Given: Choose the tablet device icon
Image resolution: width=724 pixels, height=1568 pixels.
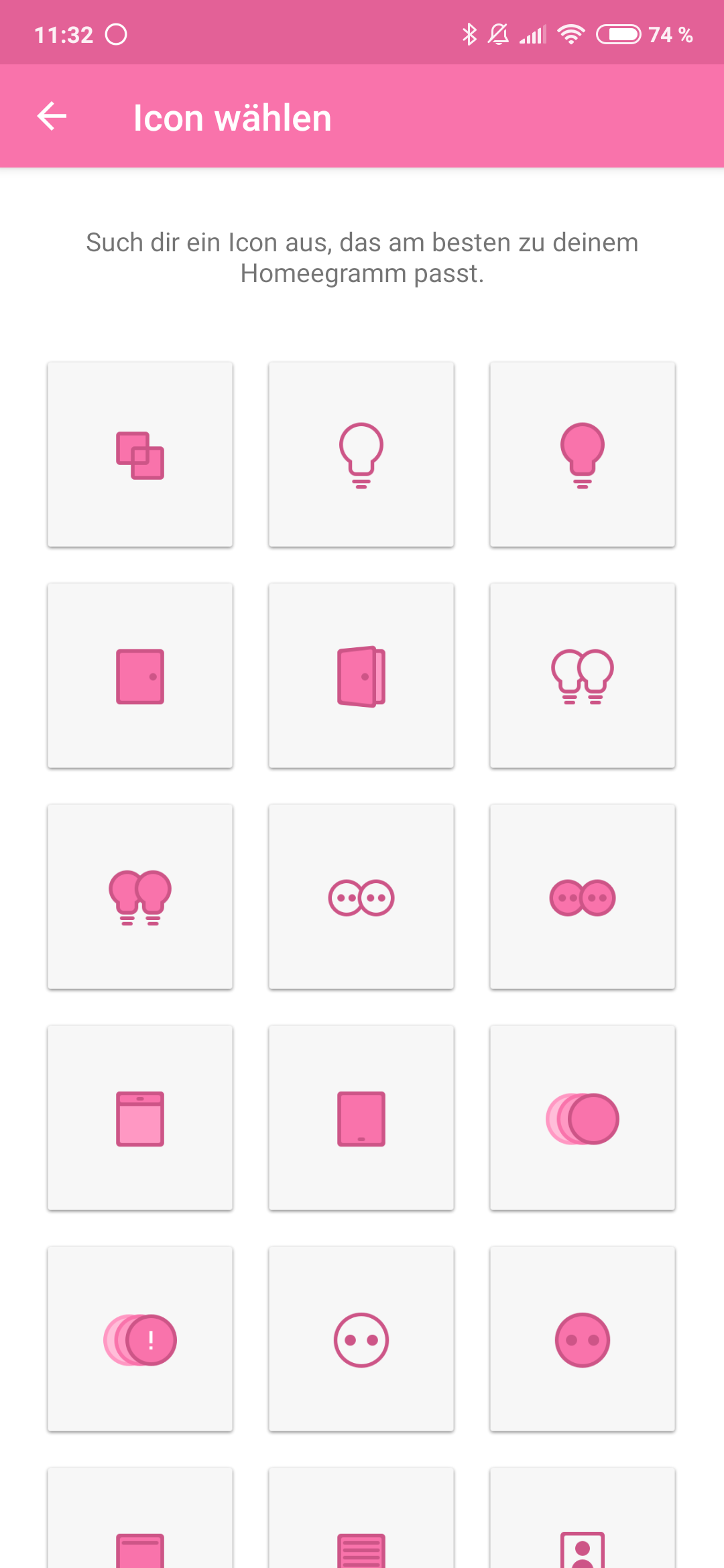Looking at the screenshot, I should [361, 1118].
